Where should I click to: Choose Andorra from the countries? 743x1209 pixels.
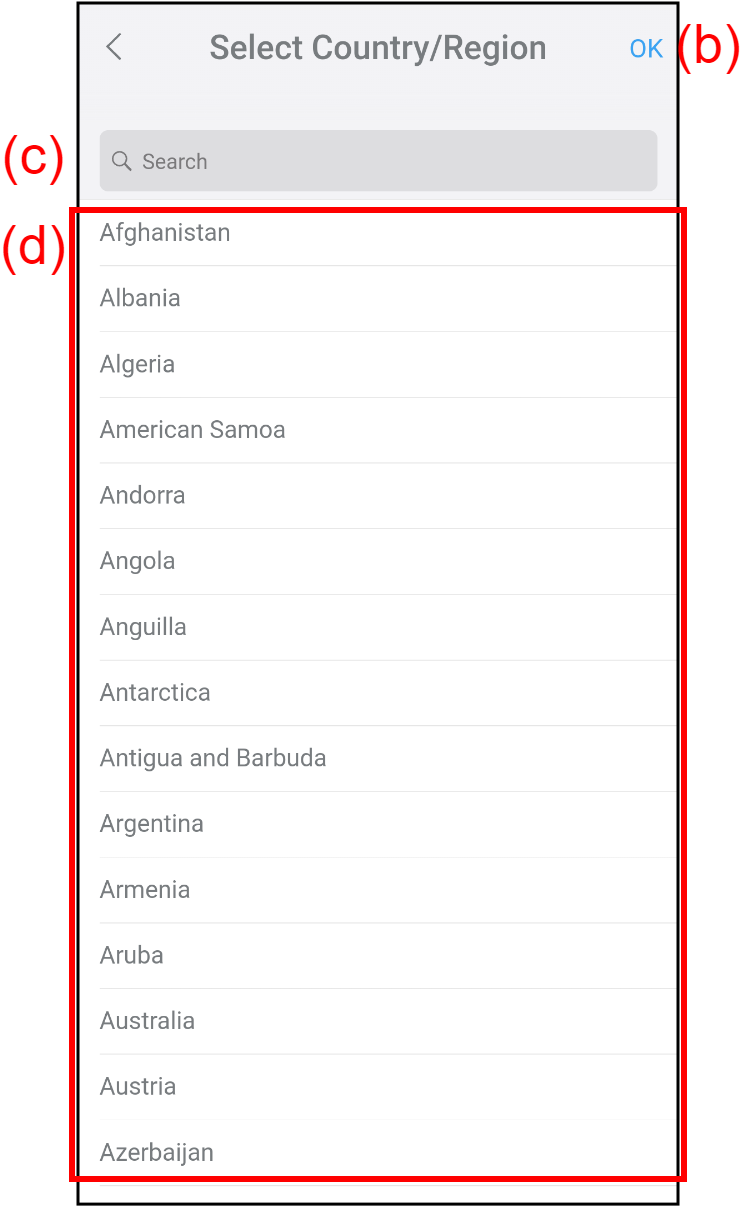click(x=143, y=495)
